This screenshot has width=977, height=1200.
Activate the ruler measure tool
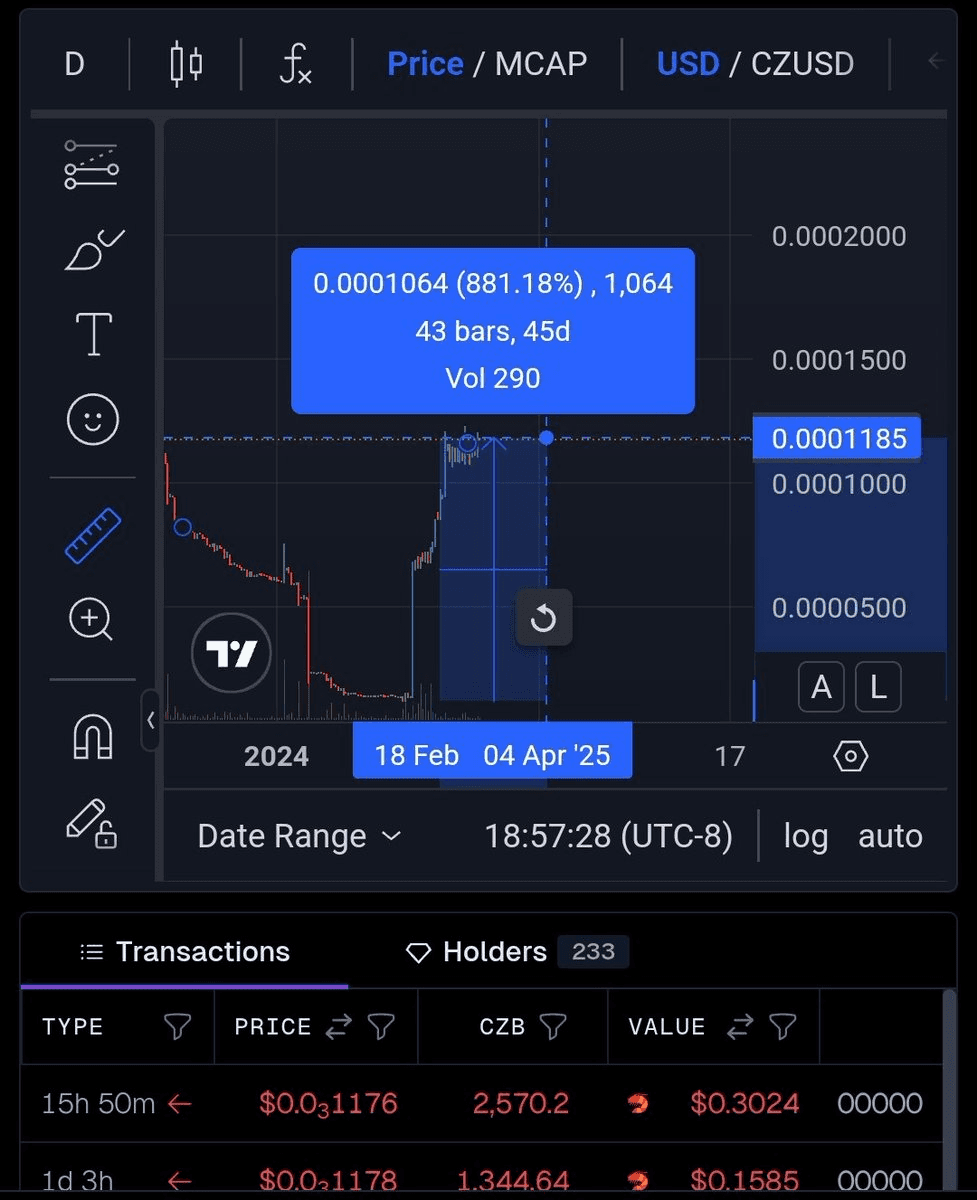pos(93,536)
